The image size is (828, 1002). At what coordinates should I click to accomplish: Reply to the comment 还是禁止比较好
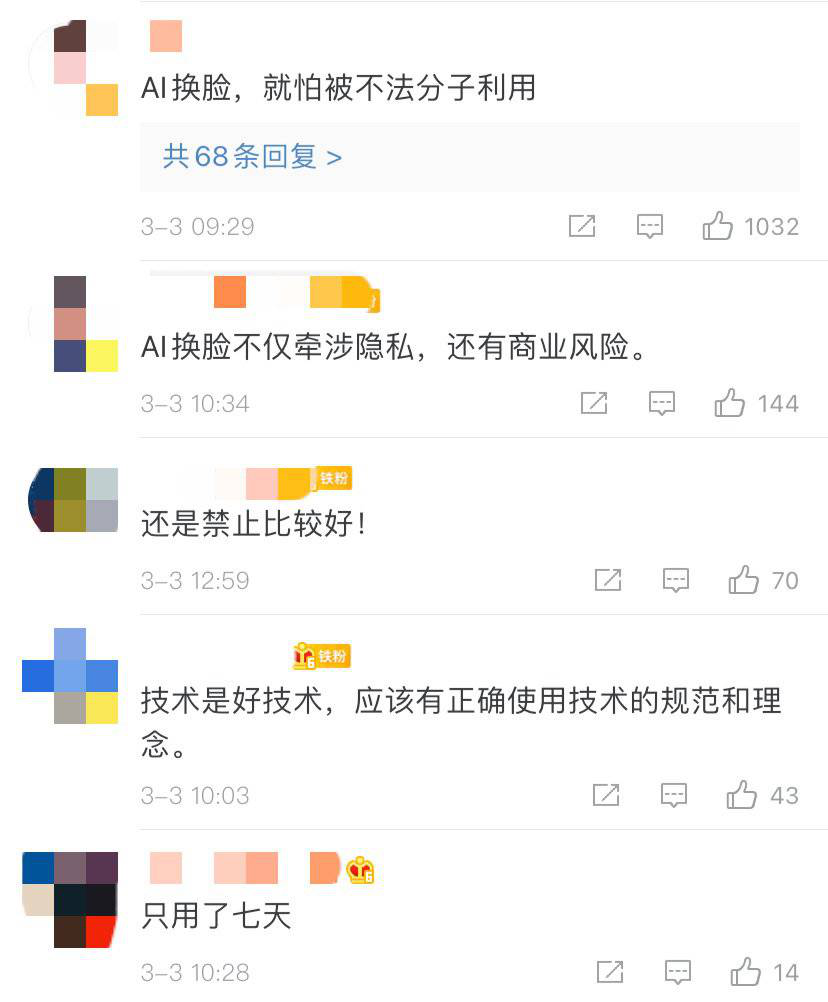676,580
